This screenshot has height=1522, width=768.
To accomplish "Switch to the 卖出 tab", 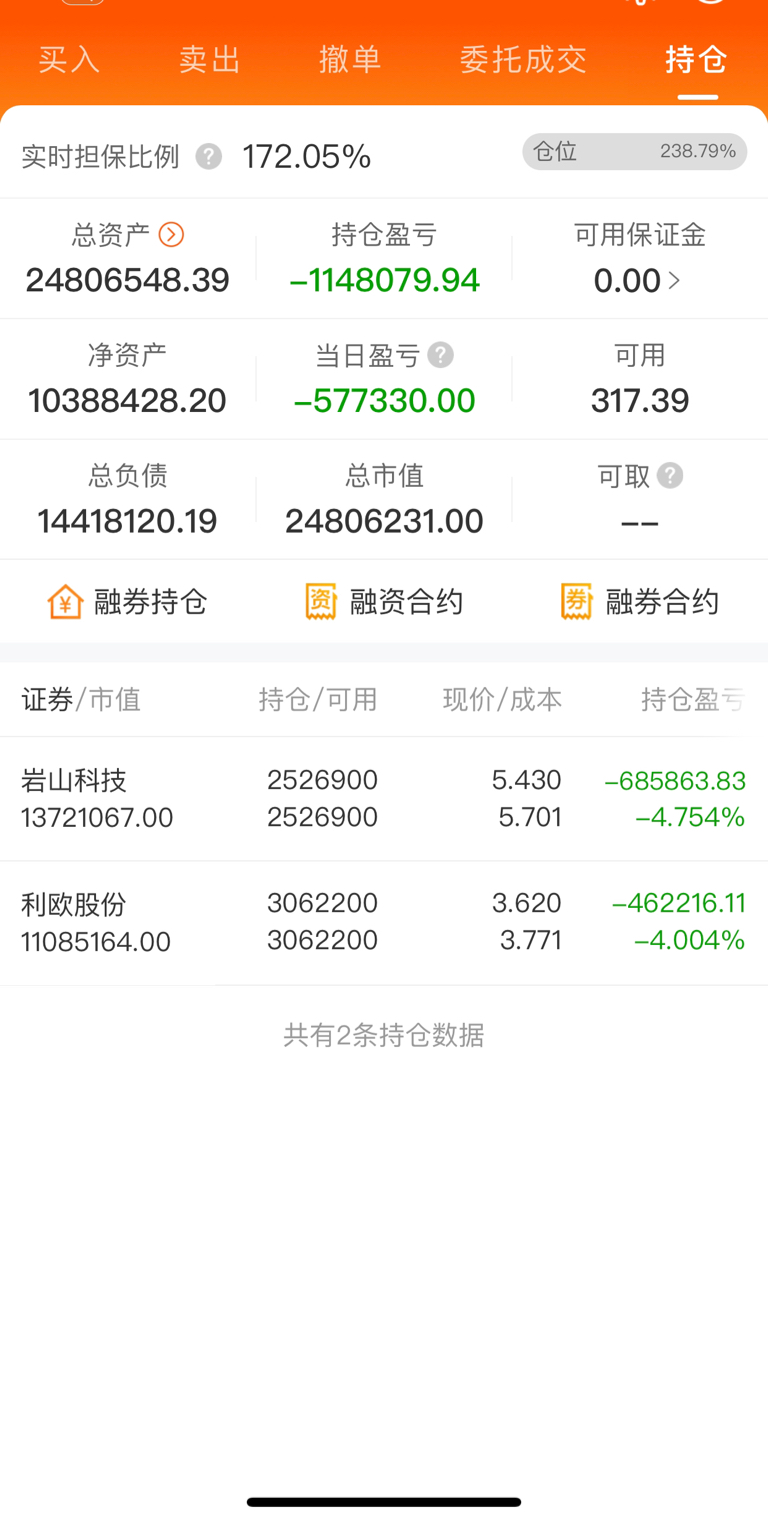I will pyautogui.click(x=210, y=60).
